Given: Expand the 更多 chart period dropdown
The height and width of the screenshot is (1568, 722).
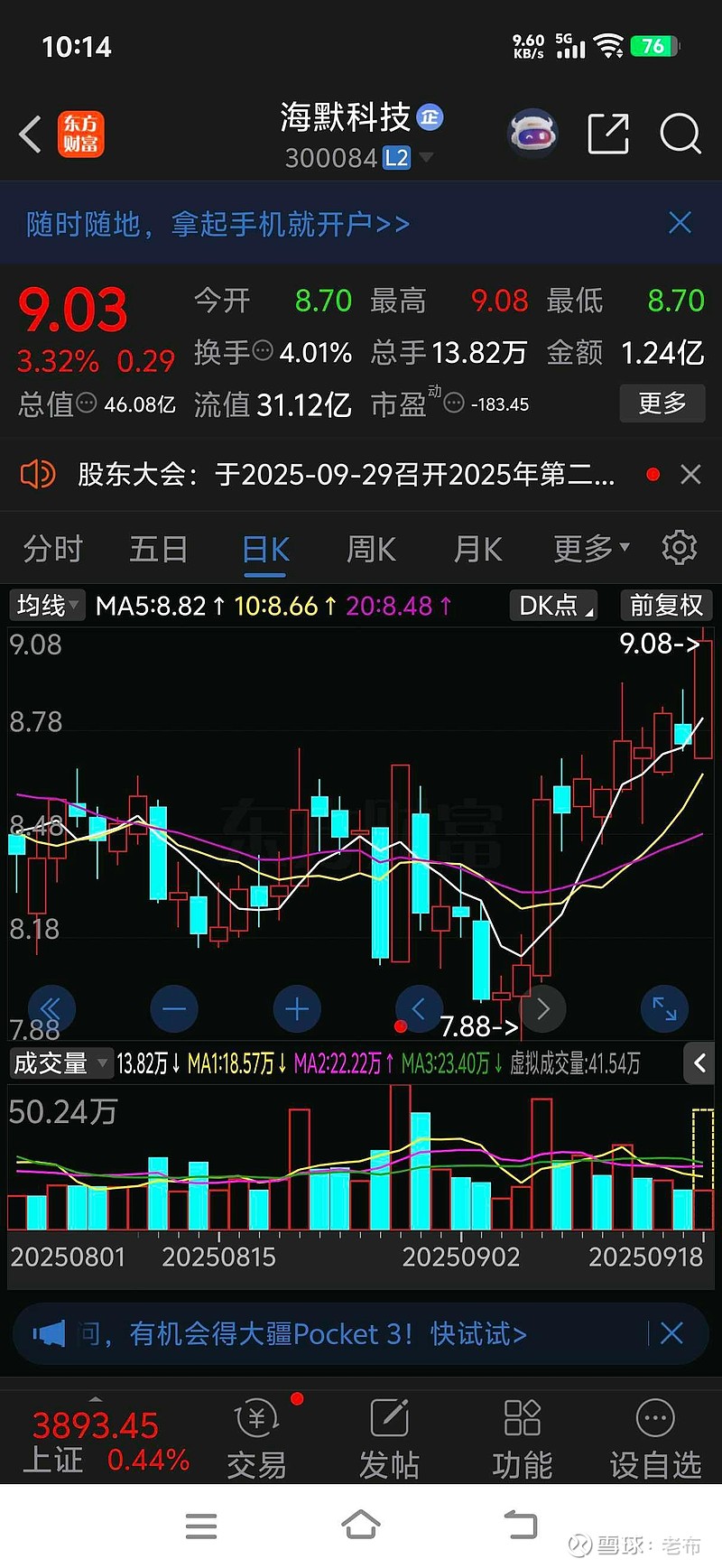Looking at the screenshot, I should (x=590, y=549).
